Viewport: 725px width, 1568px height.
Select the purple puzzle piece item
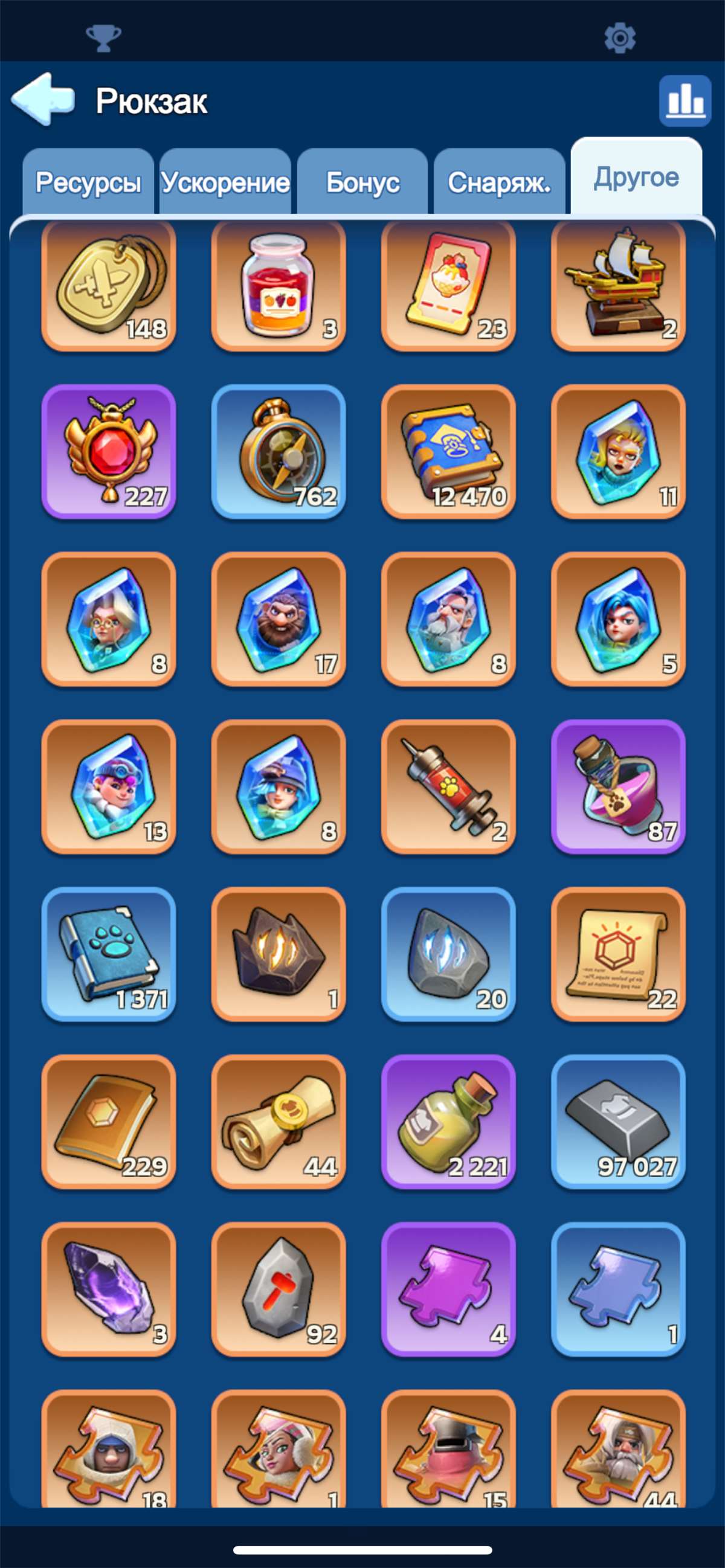click(449, 1289)
